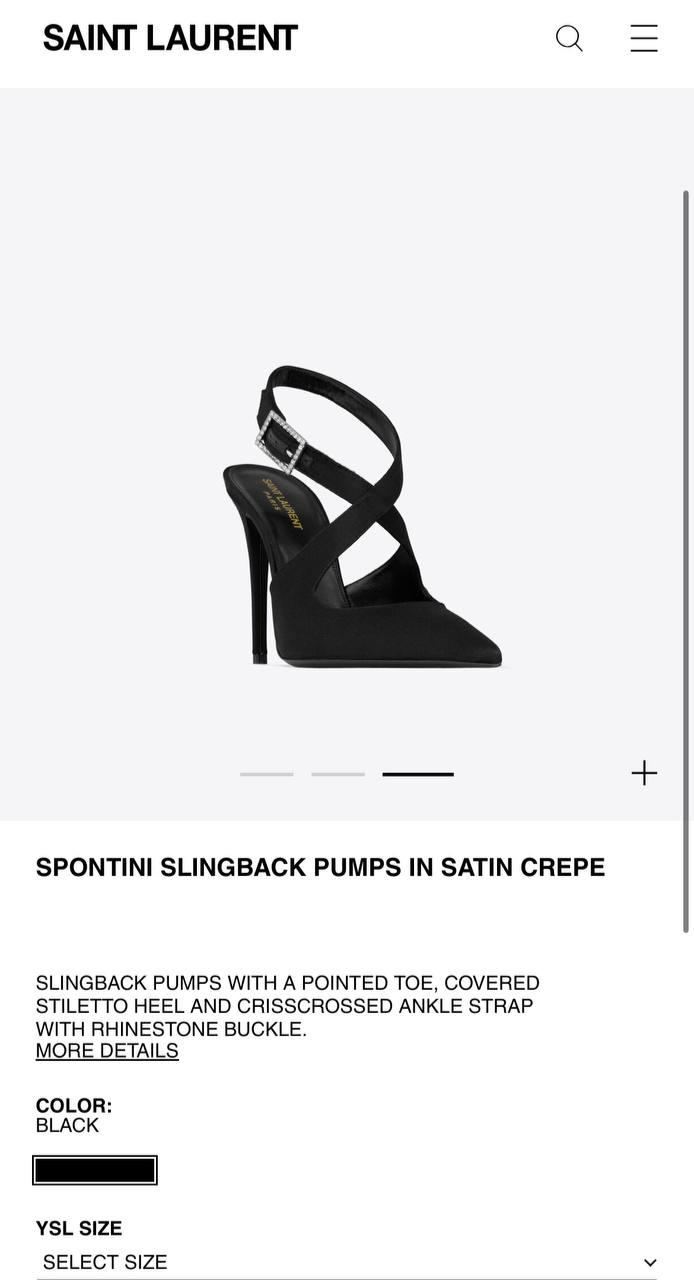Open the hamburger menu

(x=644, y=38)
